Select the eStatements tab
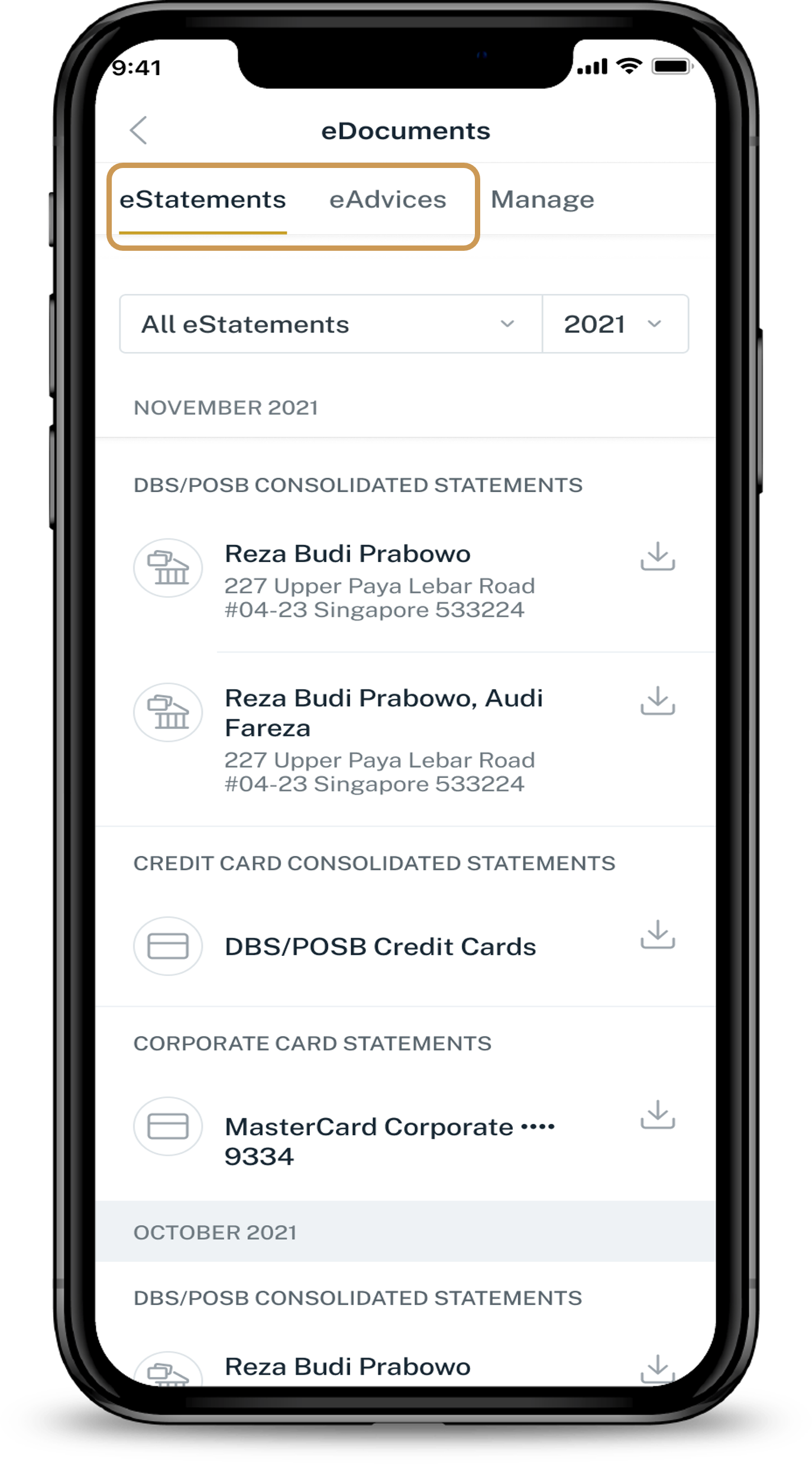This screenshot has width=812, height=1464. (203, 200)
